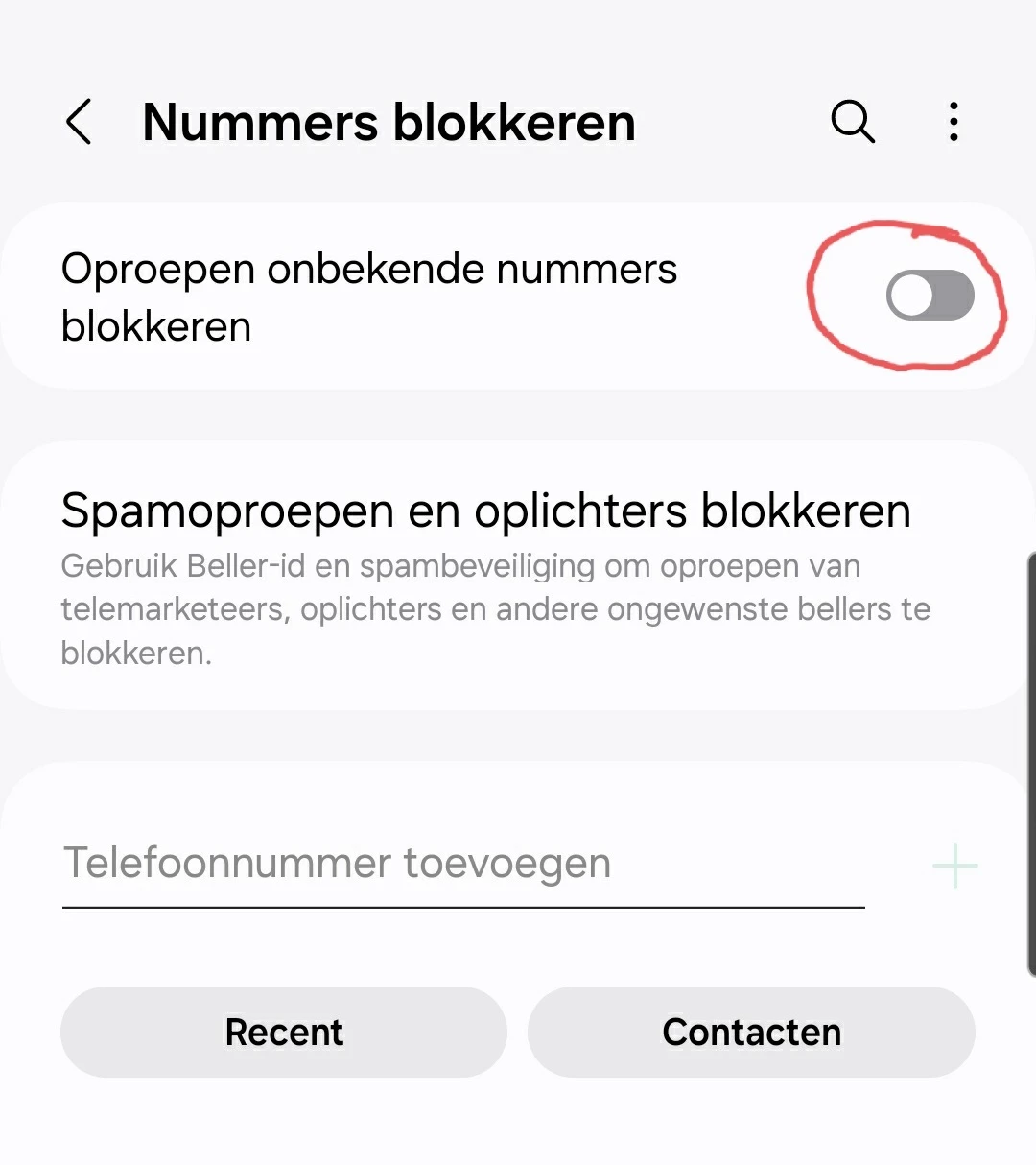Enable Oproepen onbekende nummers blokkeren switch
The width and height of the screenshot is (1036, 1165).
pos(930,295)
